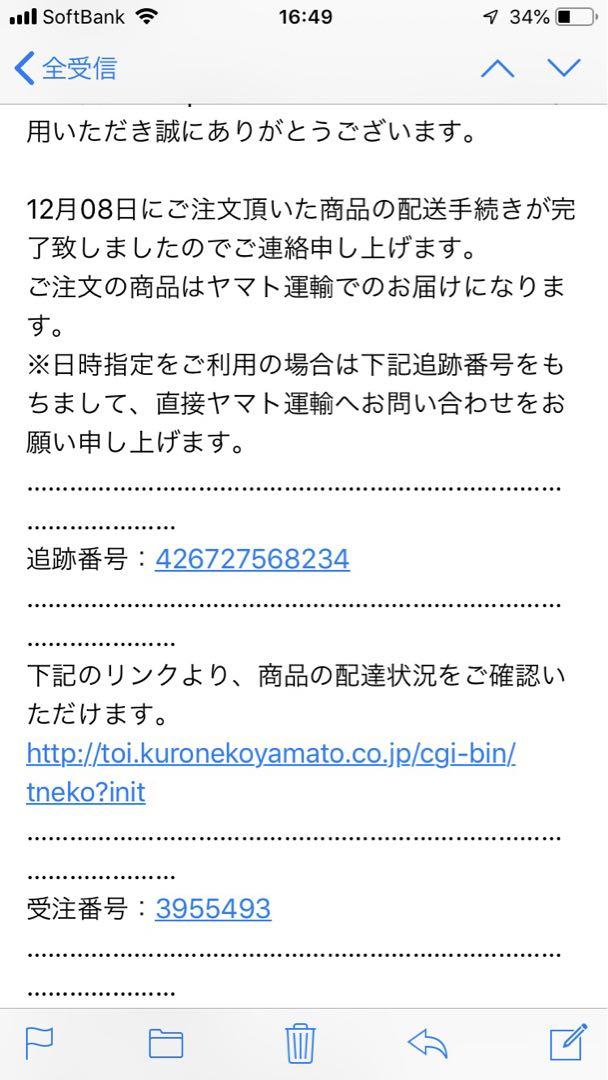This screenshot has width=608, height=1080.
Task: Delete this email with the trash icon
Action: 300,1043
